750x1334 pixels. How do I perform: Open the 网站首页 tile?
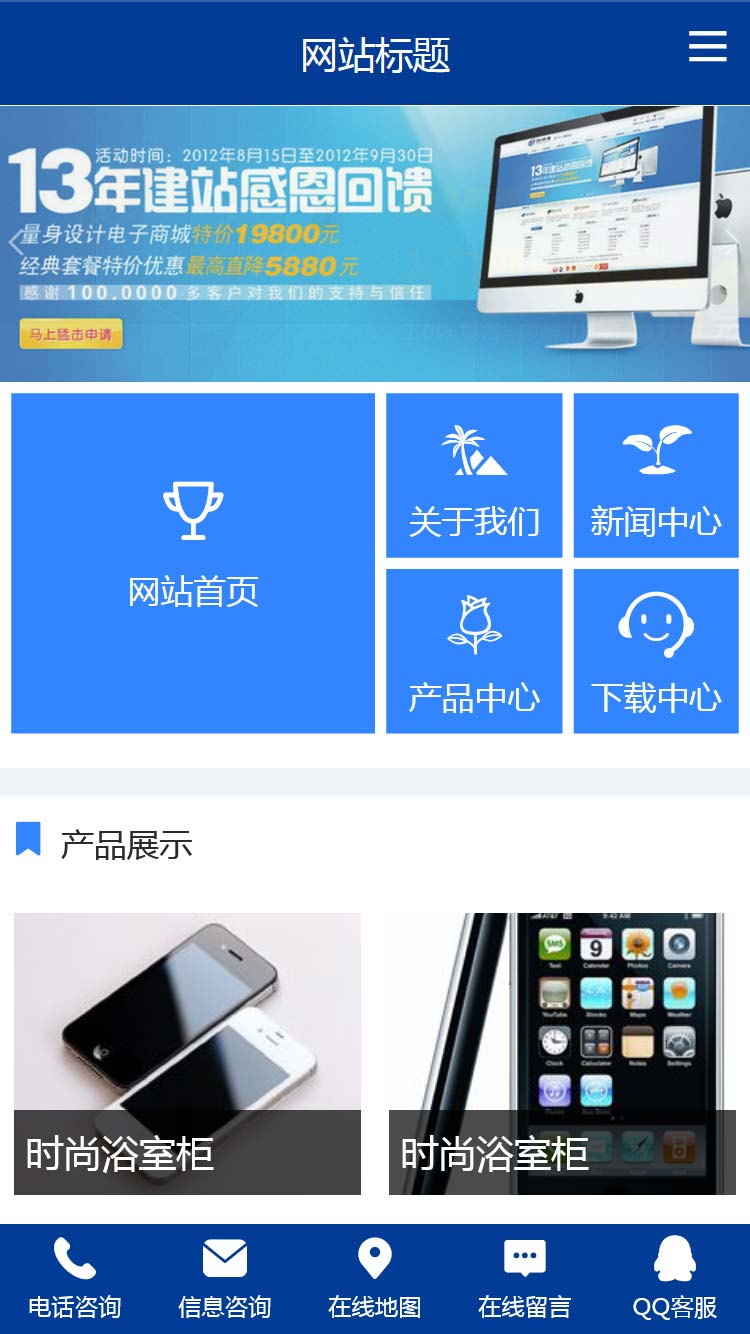click(193, 563)
